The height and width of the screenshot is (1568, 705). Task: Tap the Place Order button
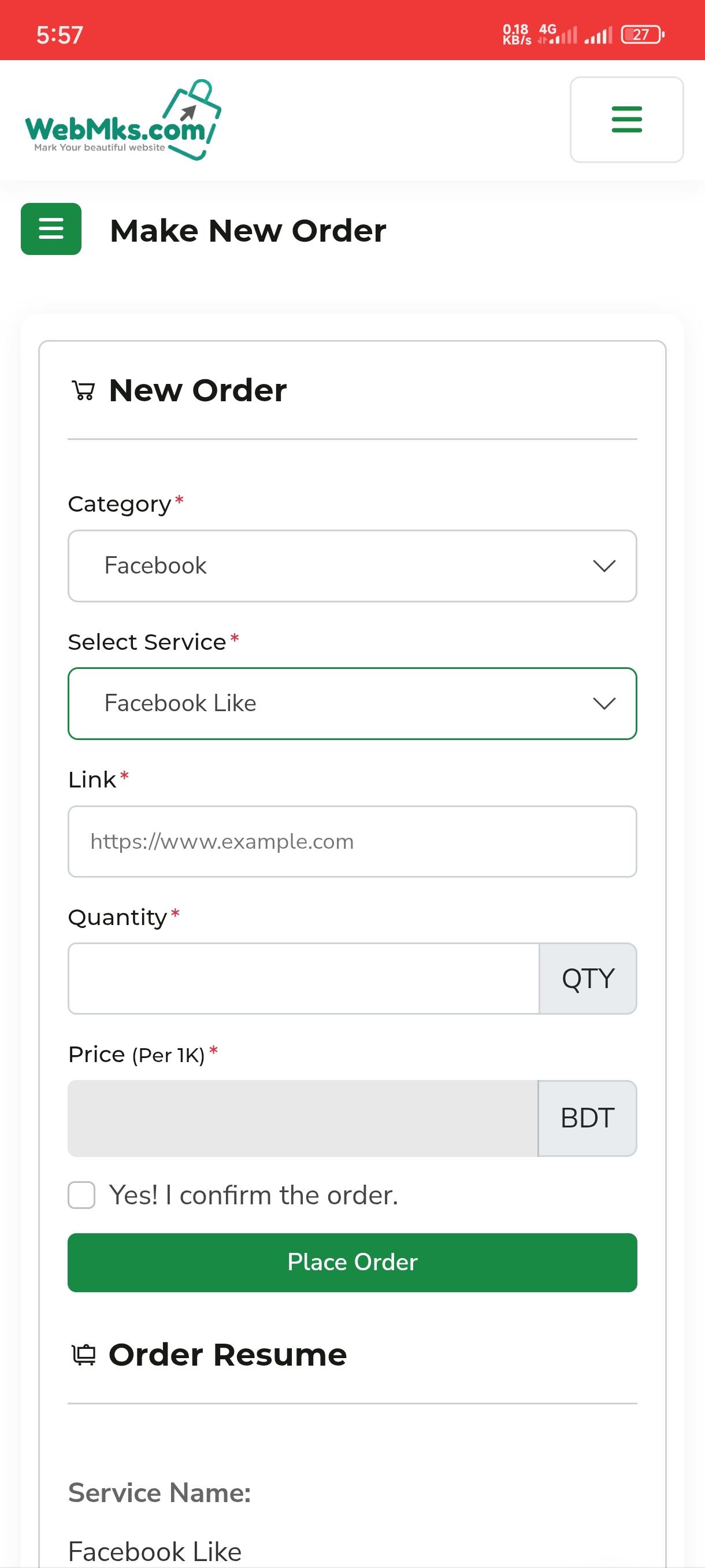tap(352, 1262)
